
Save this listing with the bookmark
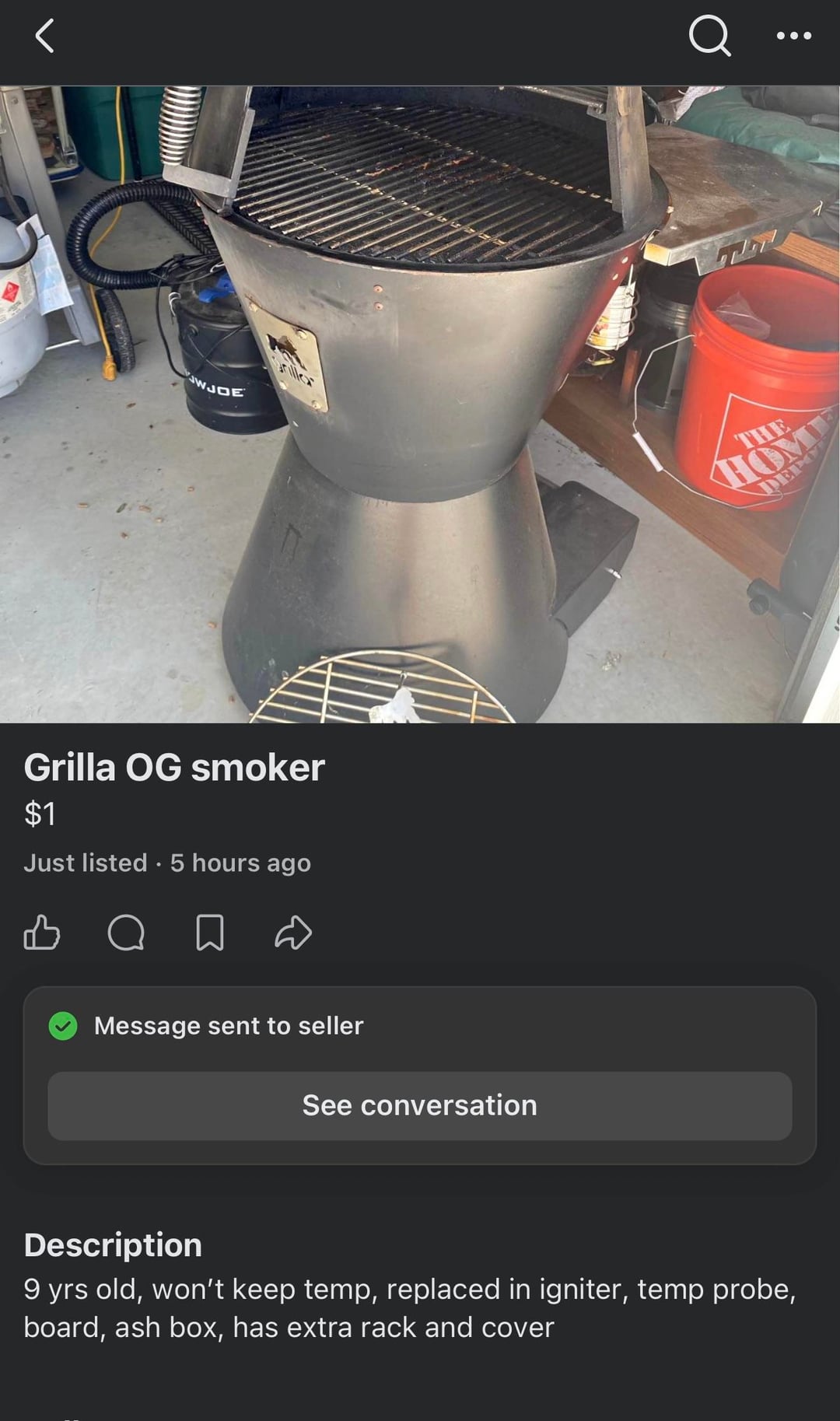pos(210,933)
